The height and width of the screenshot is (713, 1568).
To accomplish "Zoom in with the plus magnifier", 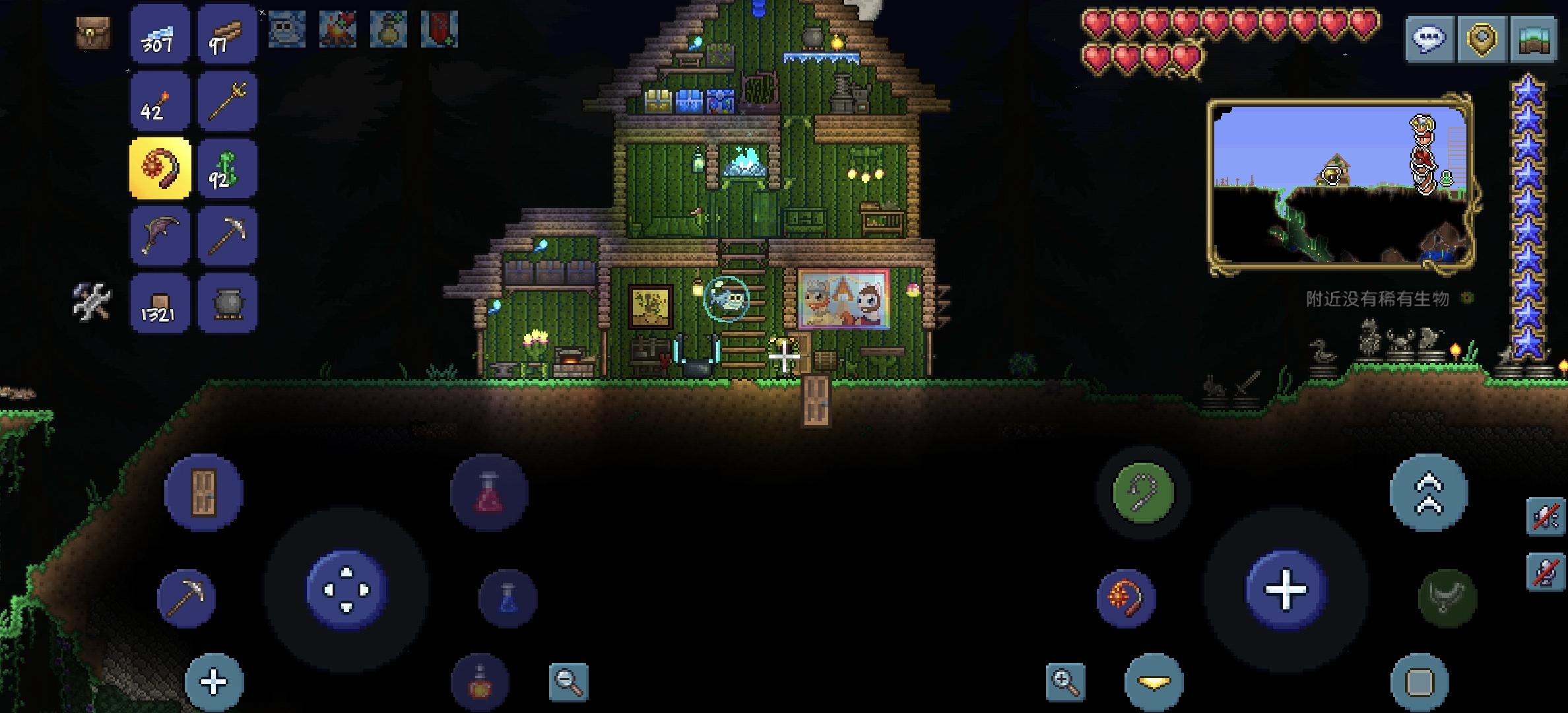I will 1065,681.
